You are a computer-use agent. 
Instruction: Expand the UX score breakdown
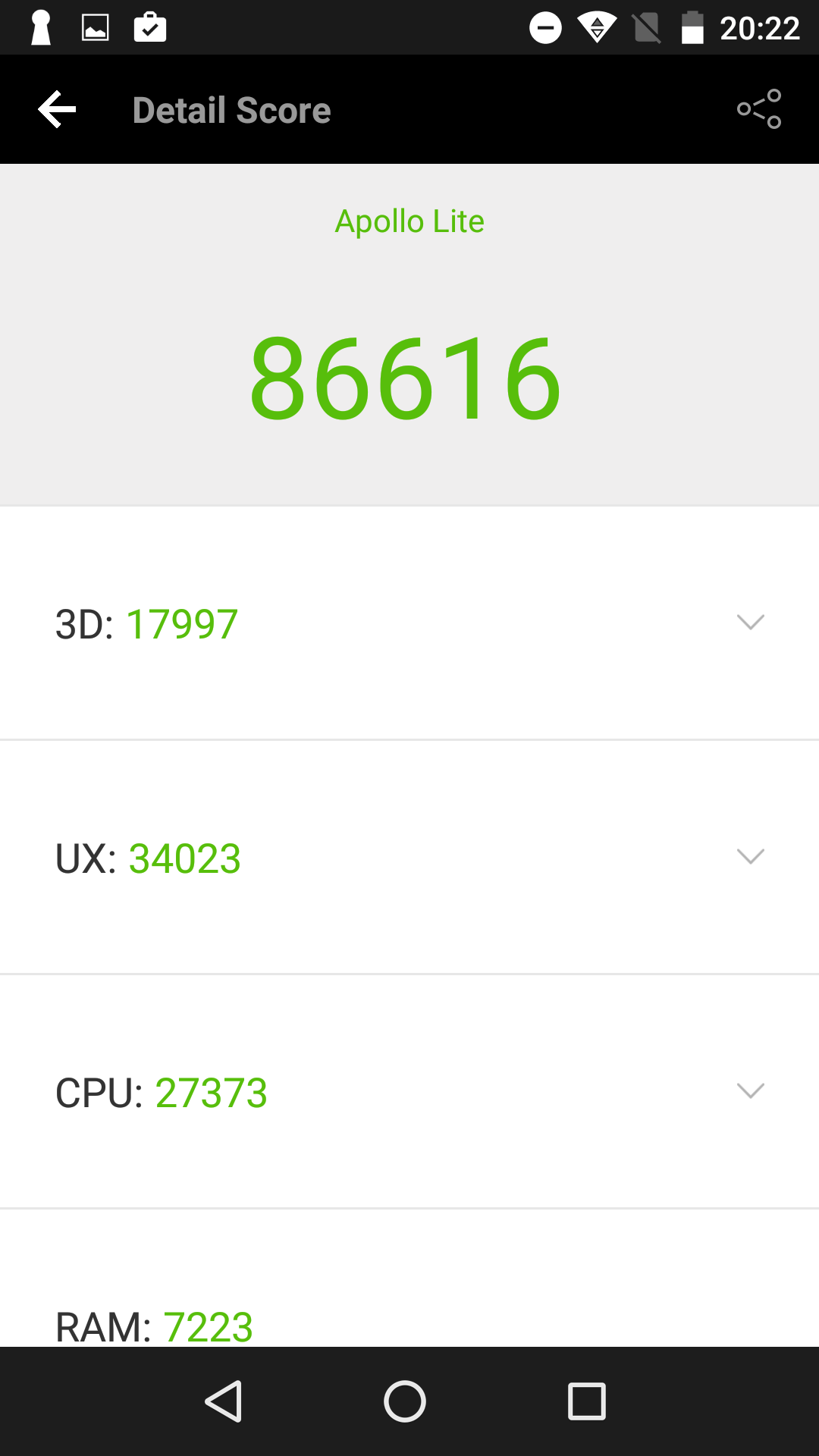point(409,858)
